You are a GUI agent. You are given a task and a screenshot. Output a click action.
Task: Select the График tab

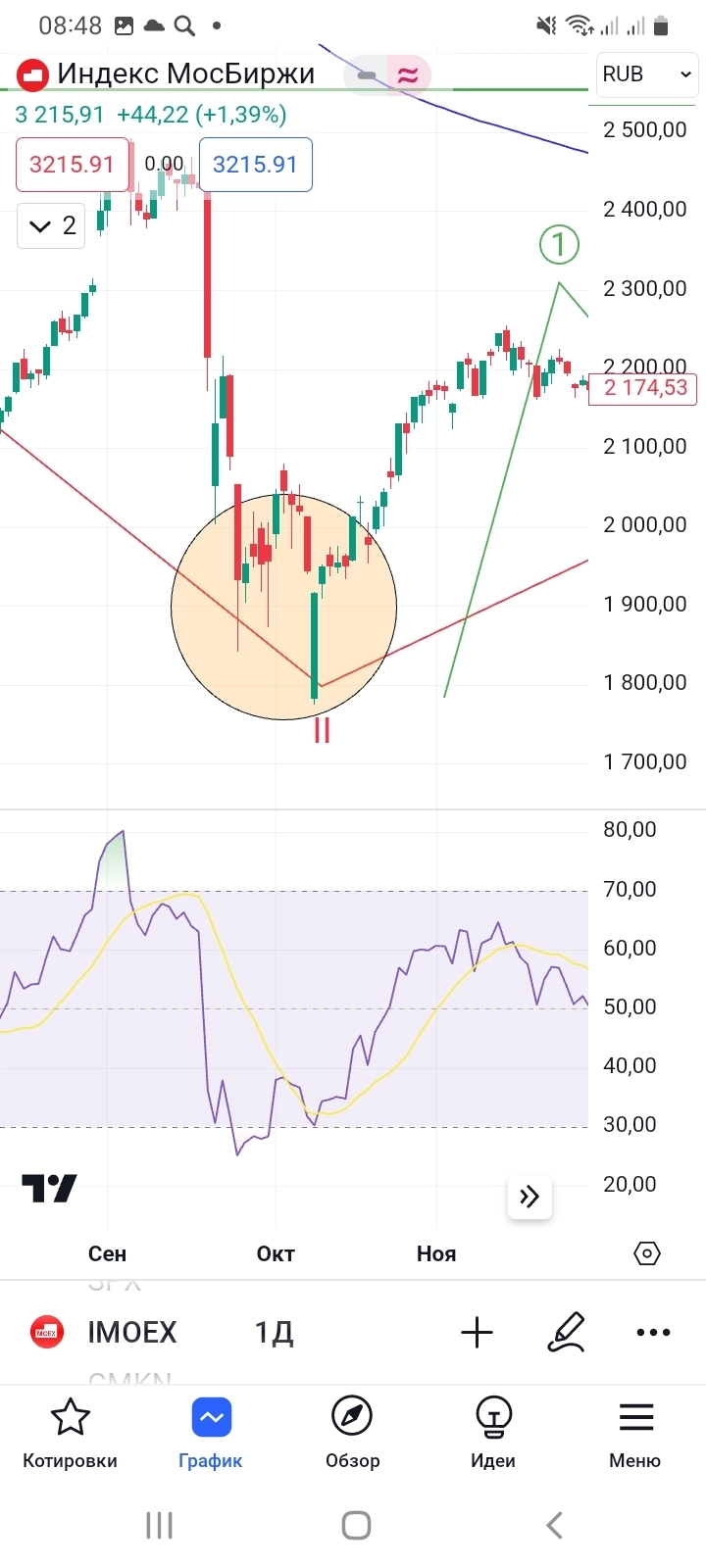pyautogui.click(x=211, y=1434)
